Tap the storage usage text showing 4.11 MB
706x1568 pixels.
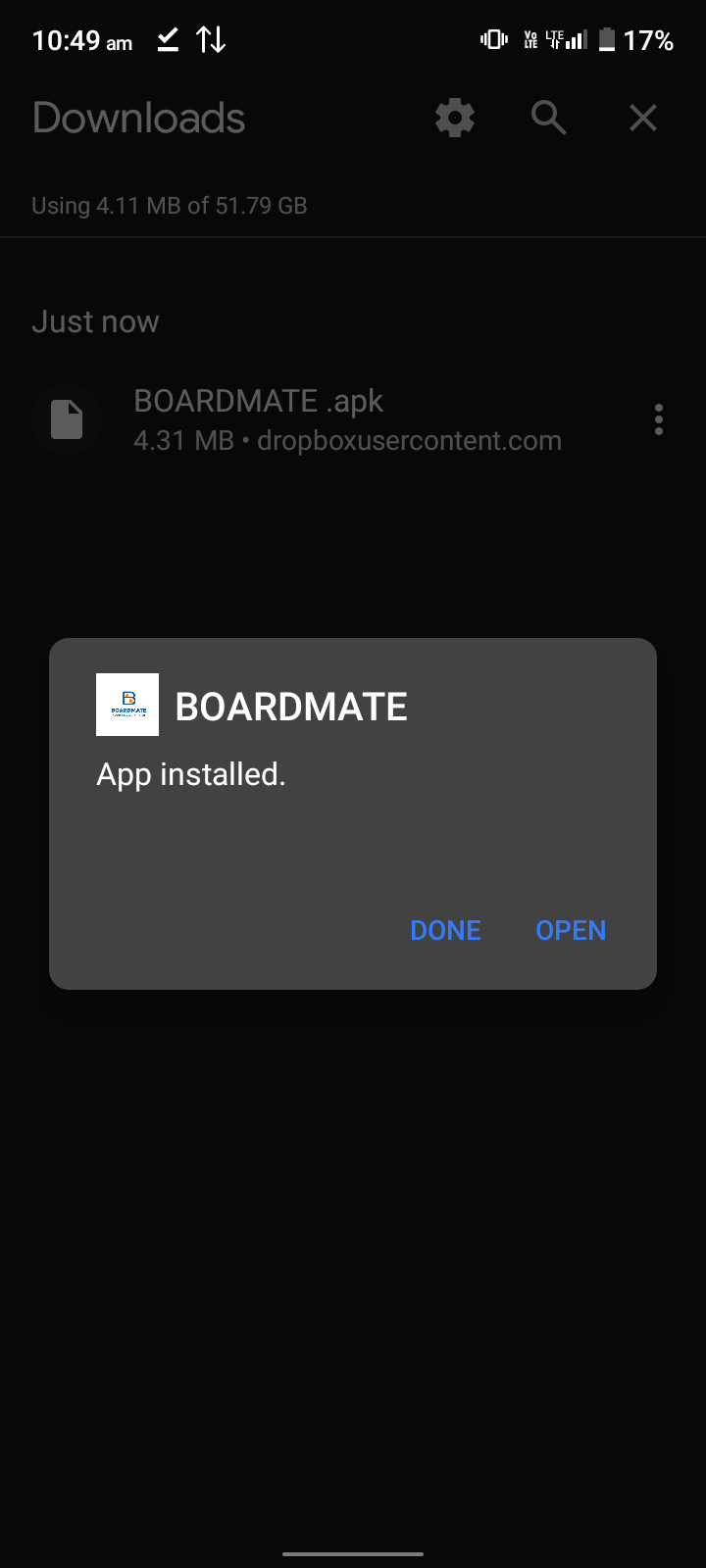169,205
